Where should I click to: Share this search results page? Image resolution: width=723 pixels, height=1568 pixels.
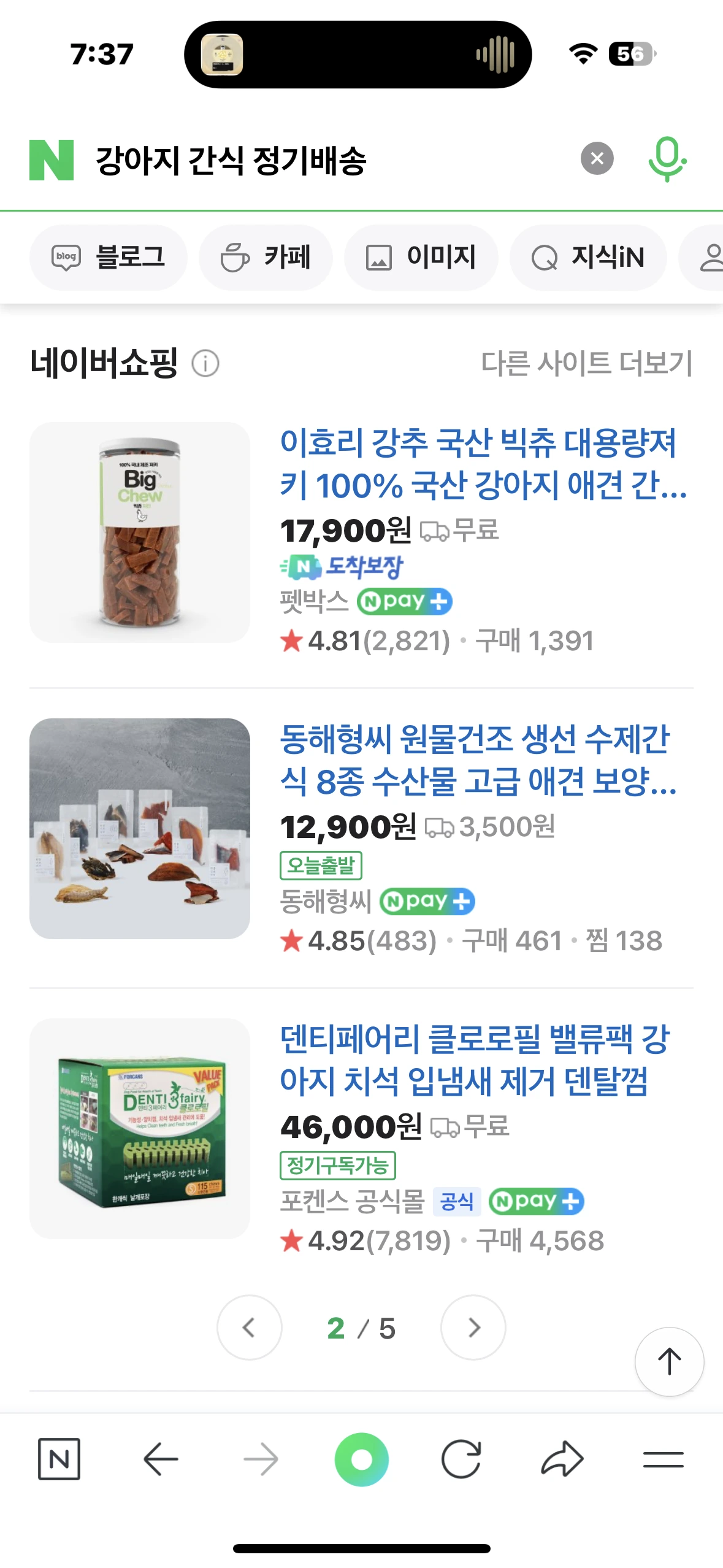tap(562, 1459)
